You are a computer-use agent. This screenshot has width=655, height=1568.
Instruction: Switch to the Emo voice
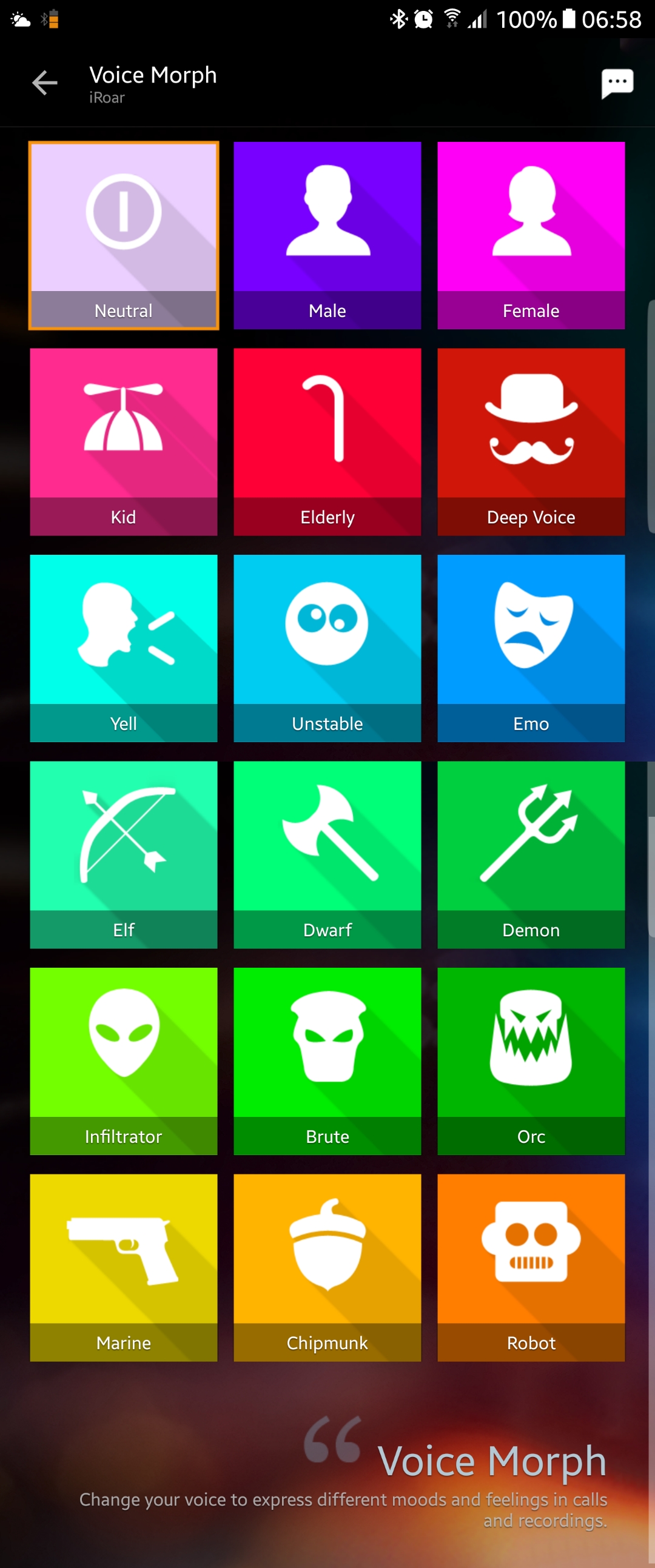(531, 648)
